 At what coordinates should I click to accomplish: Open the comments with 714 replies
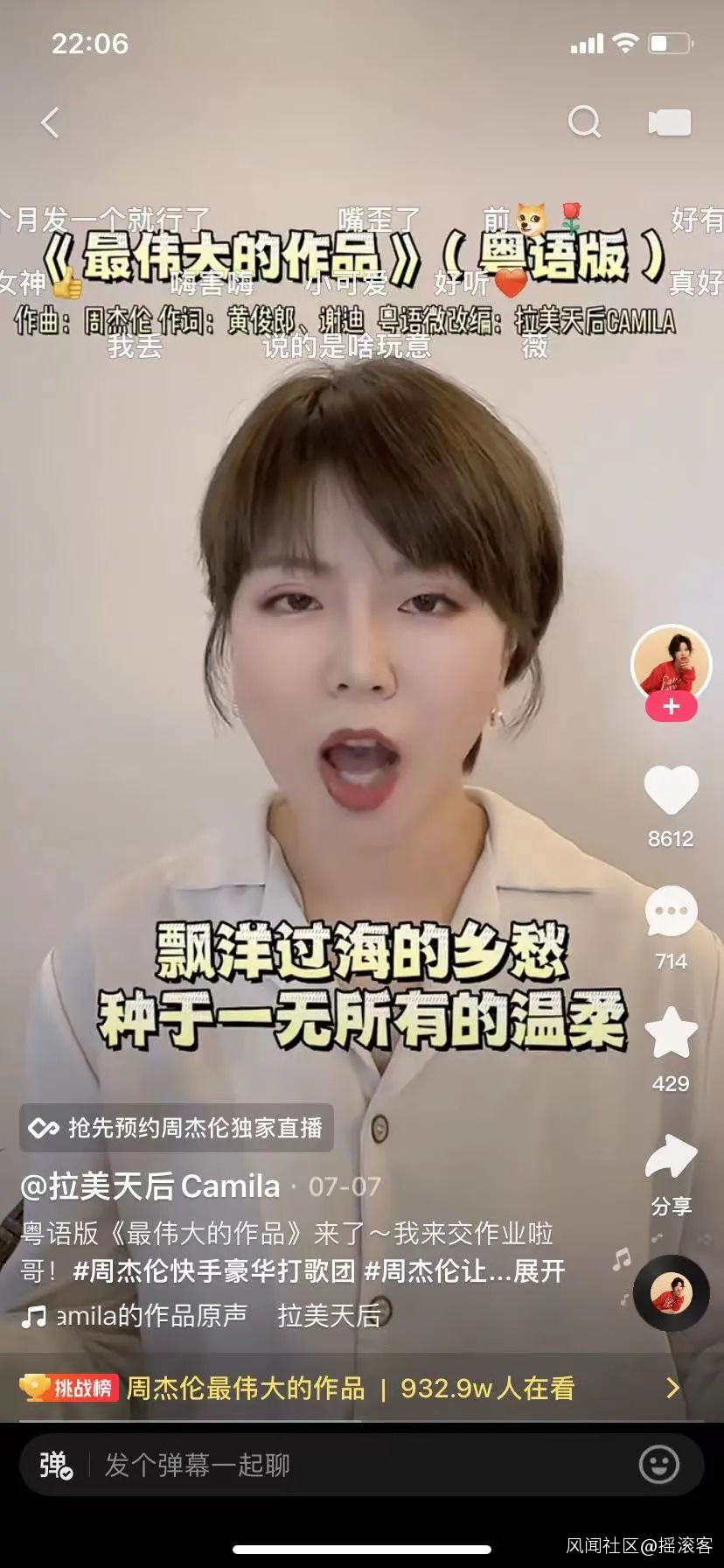point(671,913)
